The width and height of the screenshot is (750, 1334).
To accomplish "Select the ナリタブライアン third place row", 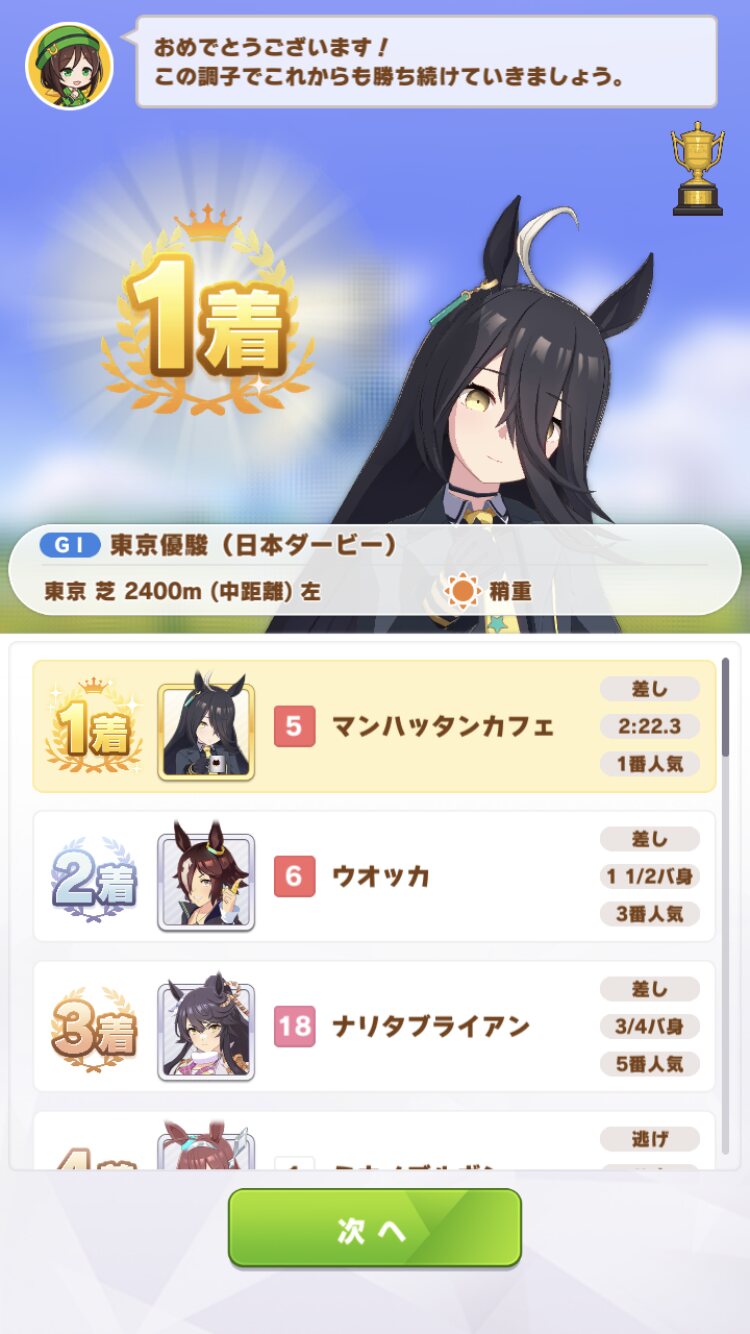I will 374,1026.
